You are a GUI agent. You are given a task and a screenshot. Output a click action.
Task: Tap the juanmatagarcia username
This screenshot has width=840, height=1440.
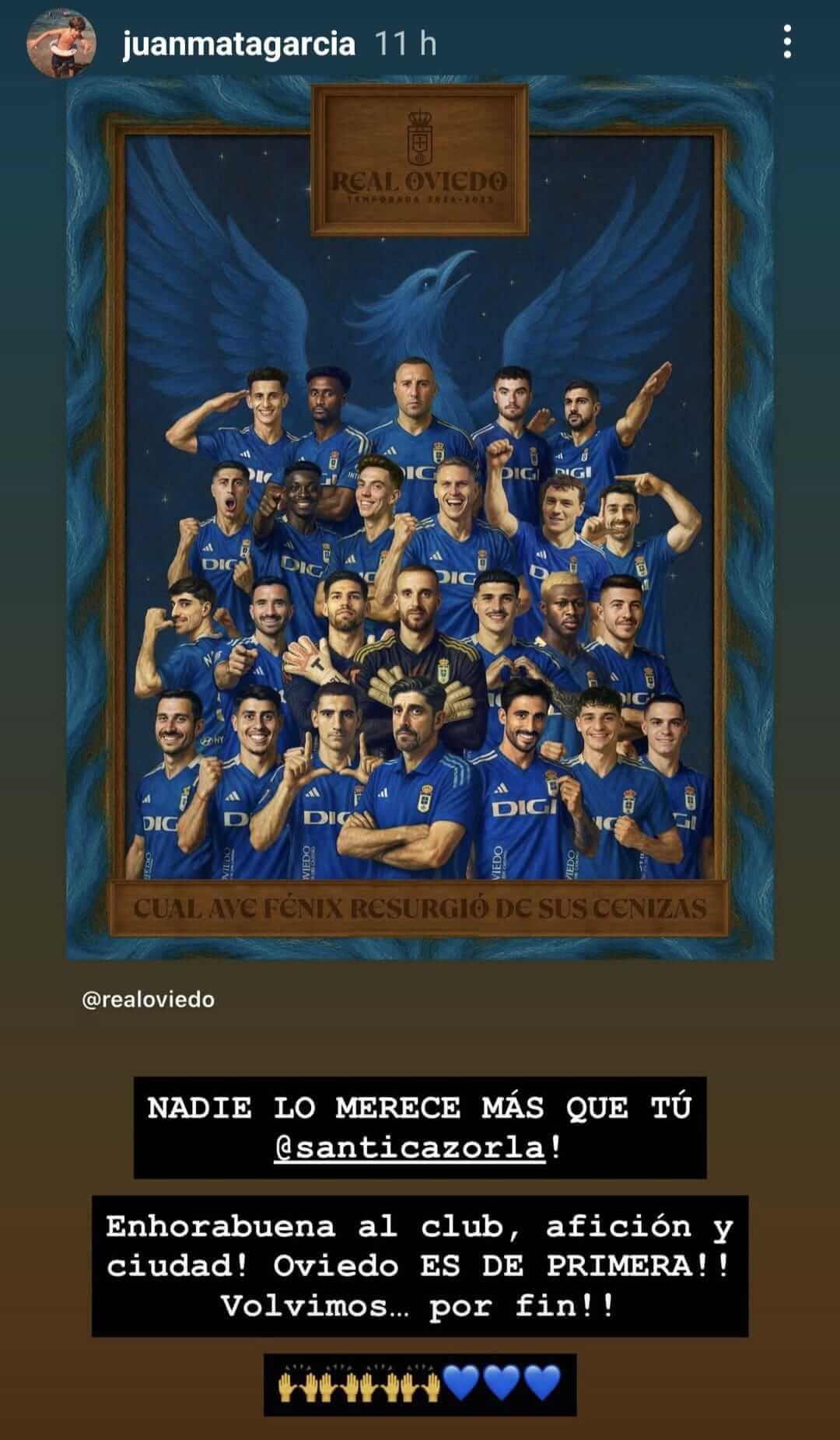point(239,44)
